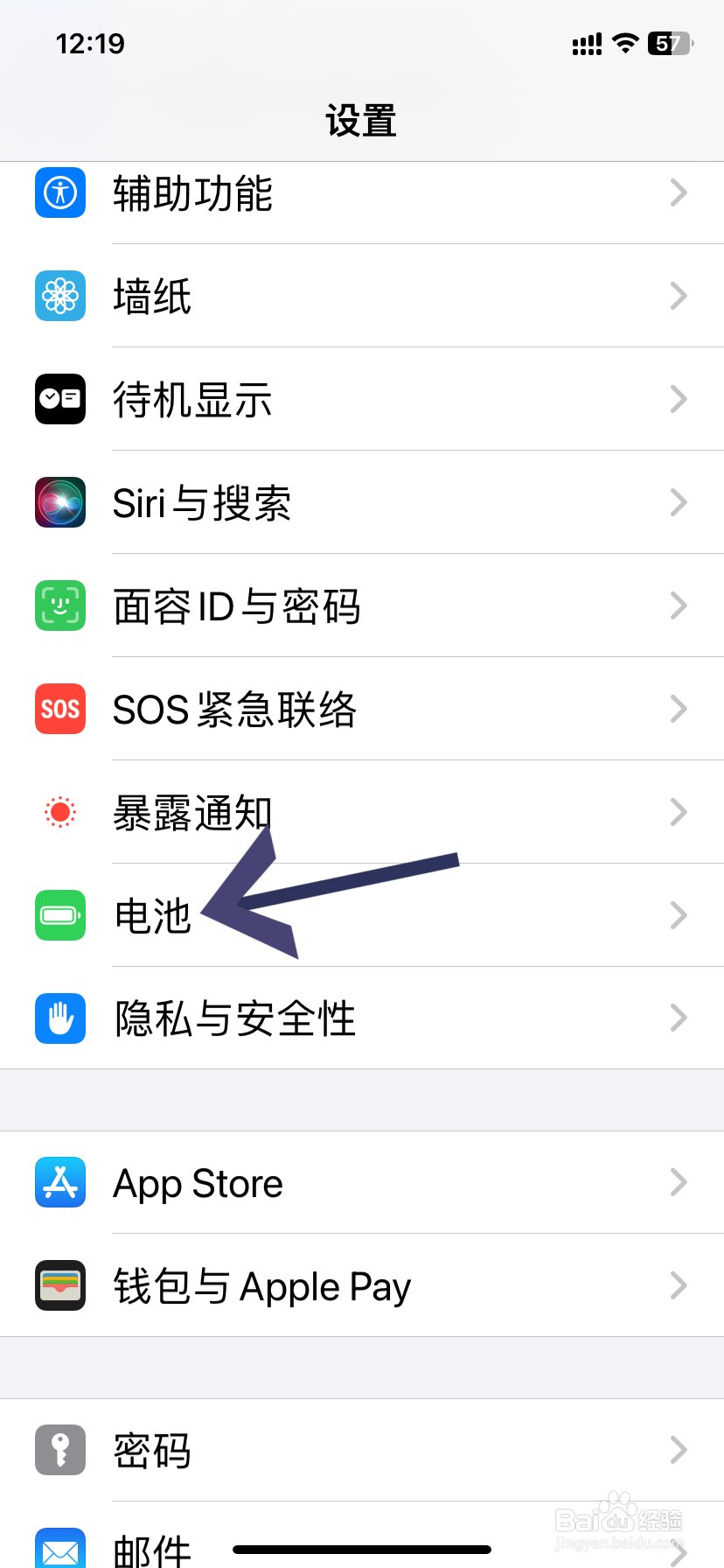Tap the Privacy hand (隐私与安全性) icon

59,1018
